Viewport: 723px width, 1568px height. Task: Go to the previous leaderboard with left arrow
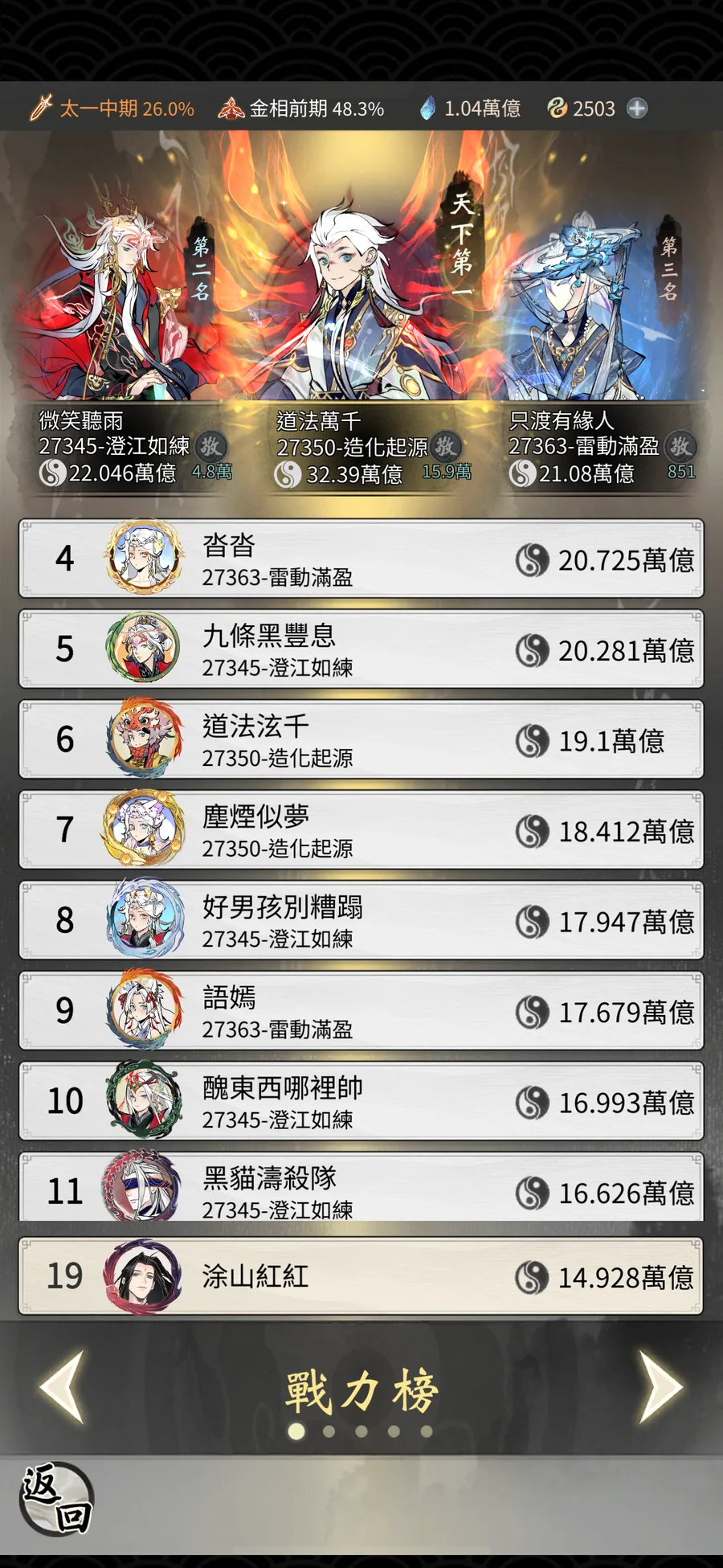(63, 1386)
